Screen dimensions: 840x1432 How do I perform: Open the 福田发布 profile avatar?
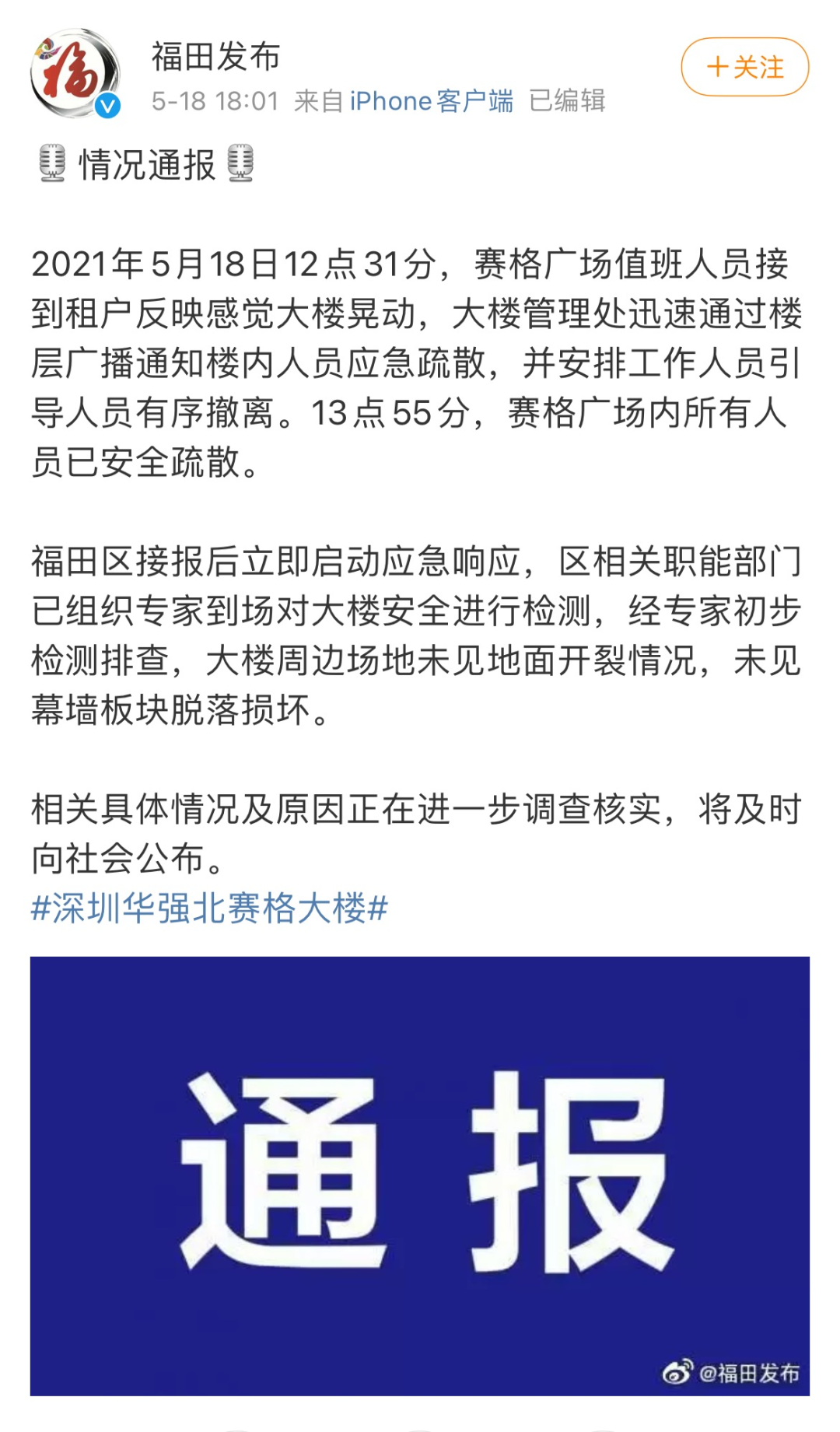click(75, 74)
